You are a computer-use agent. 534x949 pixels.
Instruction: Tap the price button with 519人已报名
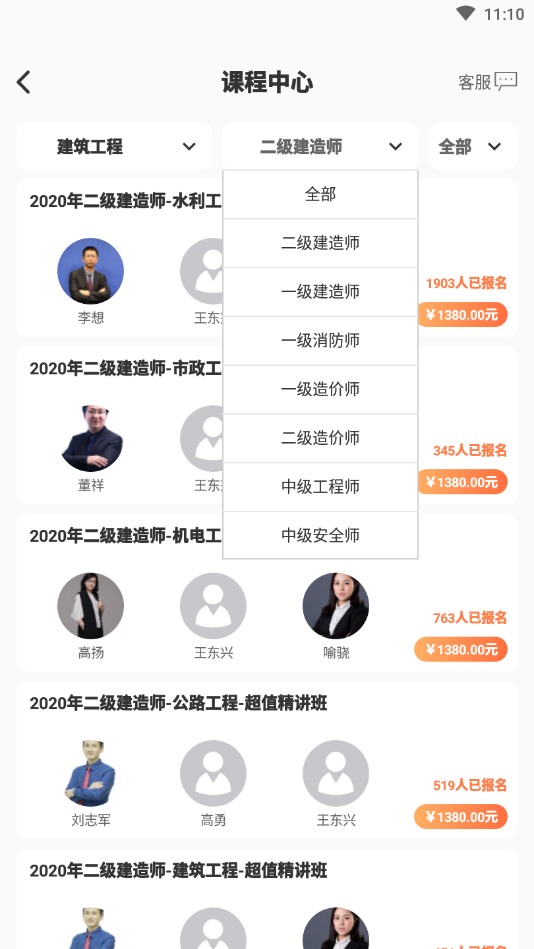(461, 816)
